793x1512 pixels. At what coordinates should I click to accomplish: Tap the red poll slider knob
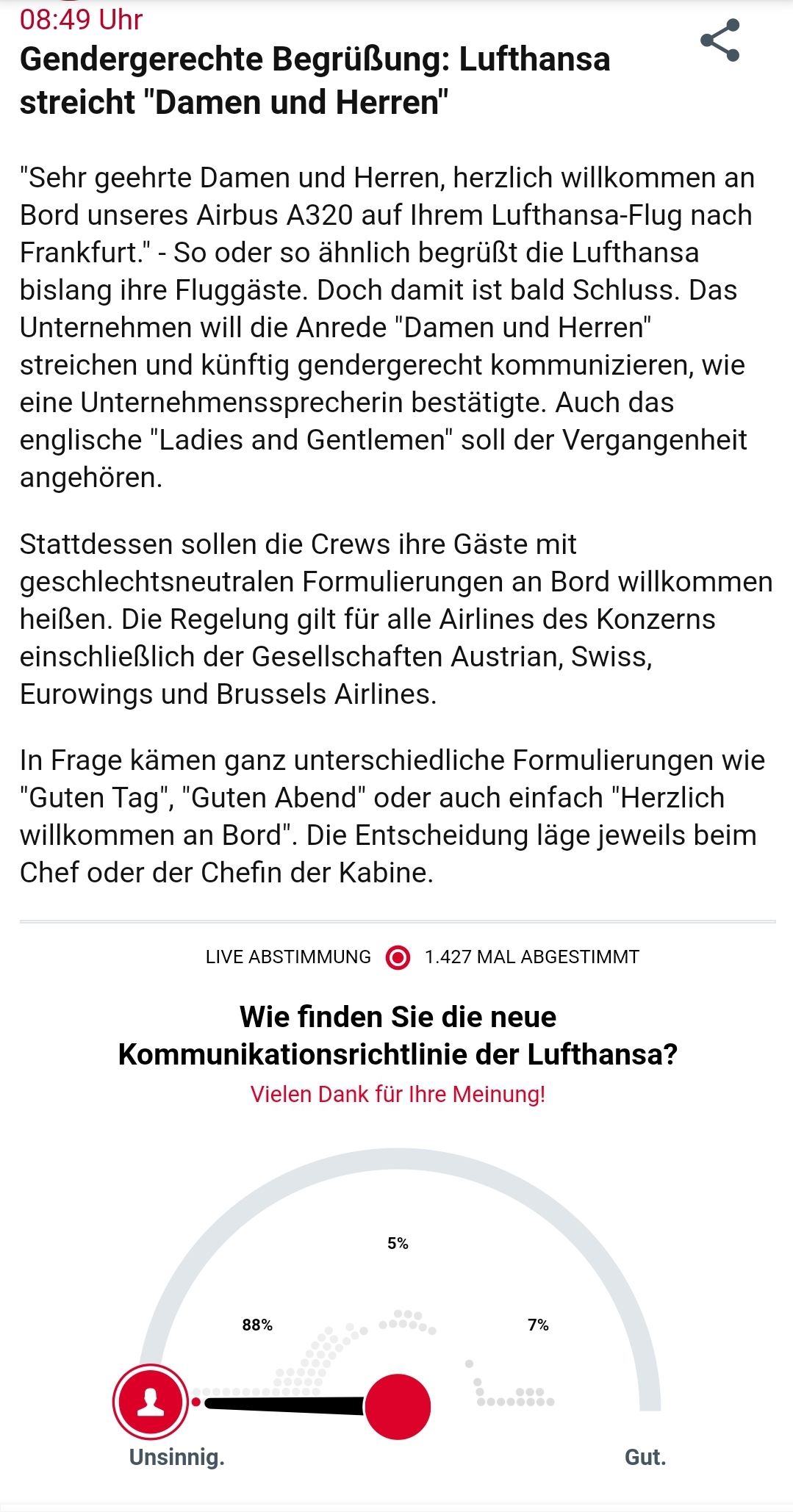coord(398,1406)
